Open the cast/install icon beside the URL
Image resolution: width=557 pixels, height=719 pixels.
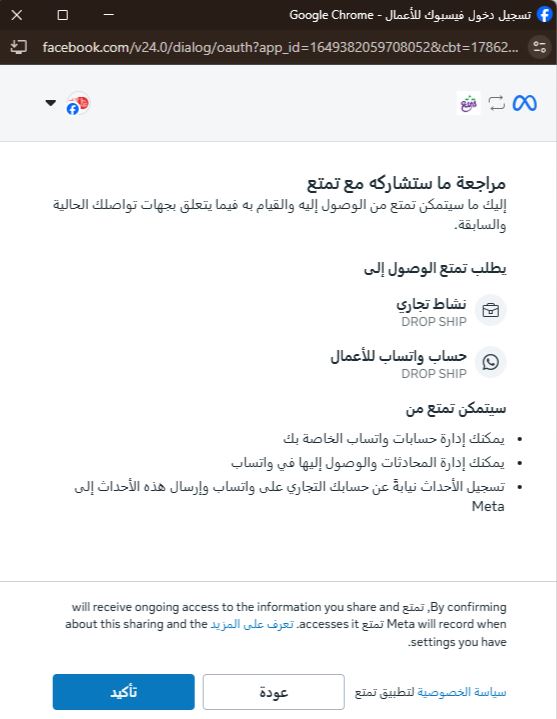click(18, 47)
